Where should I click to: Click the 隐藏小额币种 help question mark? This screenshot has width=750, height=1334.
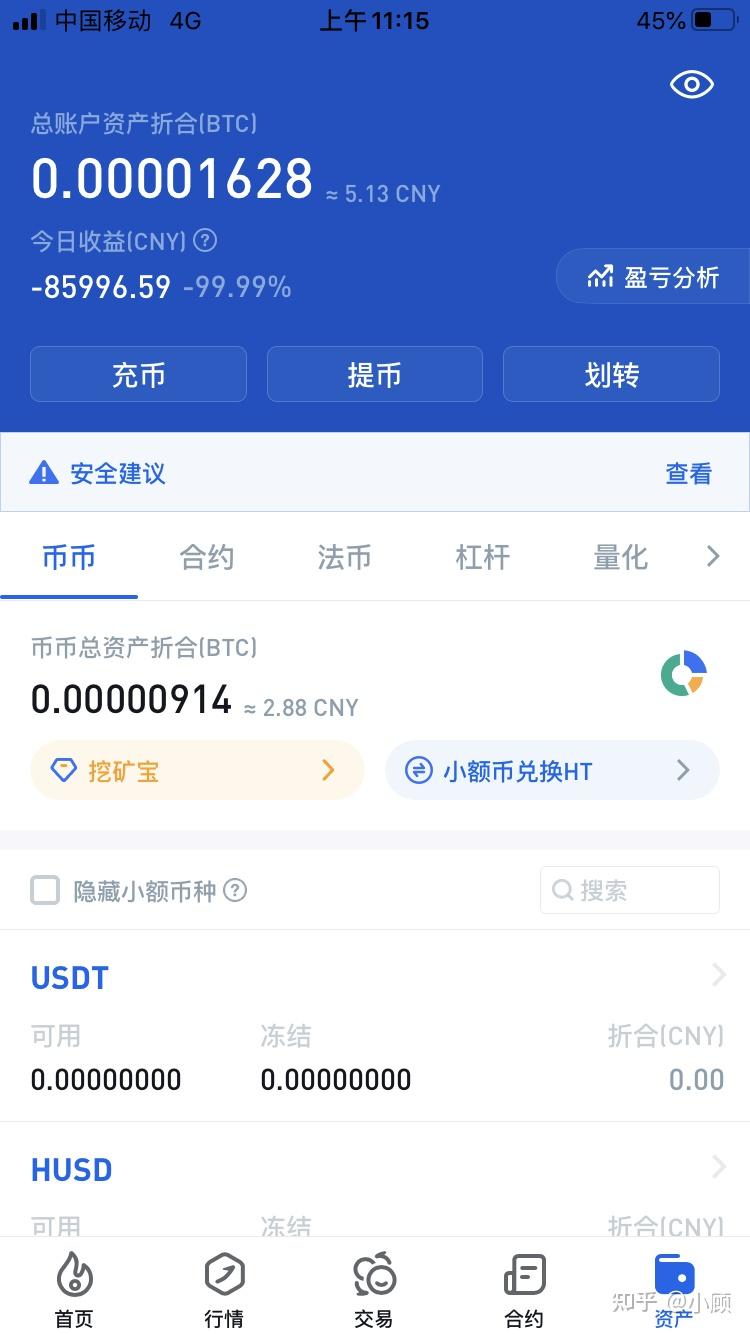click(x=235, y=890)
